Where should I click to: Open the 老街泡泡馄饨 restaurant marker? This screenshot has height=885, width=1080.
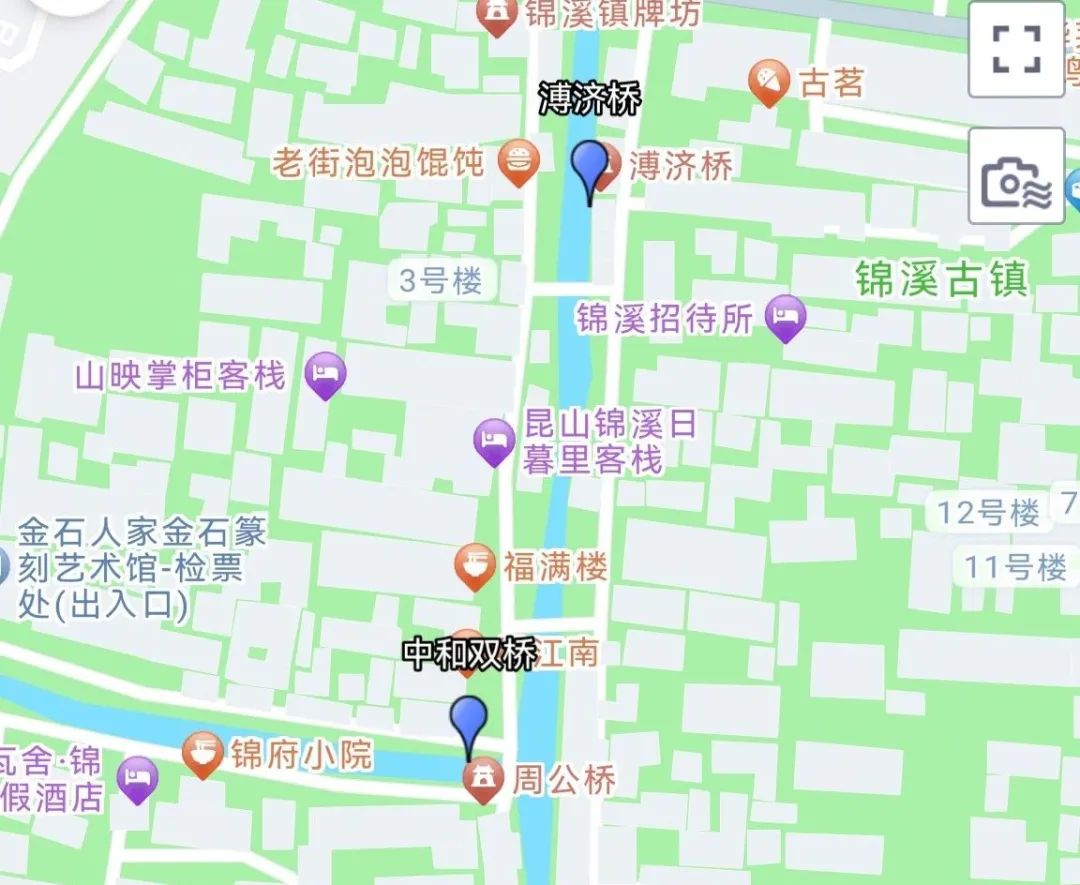[518, 162]
